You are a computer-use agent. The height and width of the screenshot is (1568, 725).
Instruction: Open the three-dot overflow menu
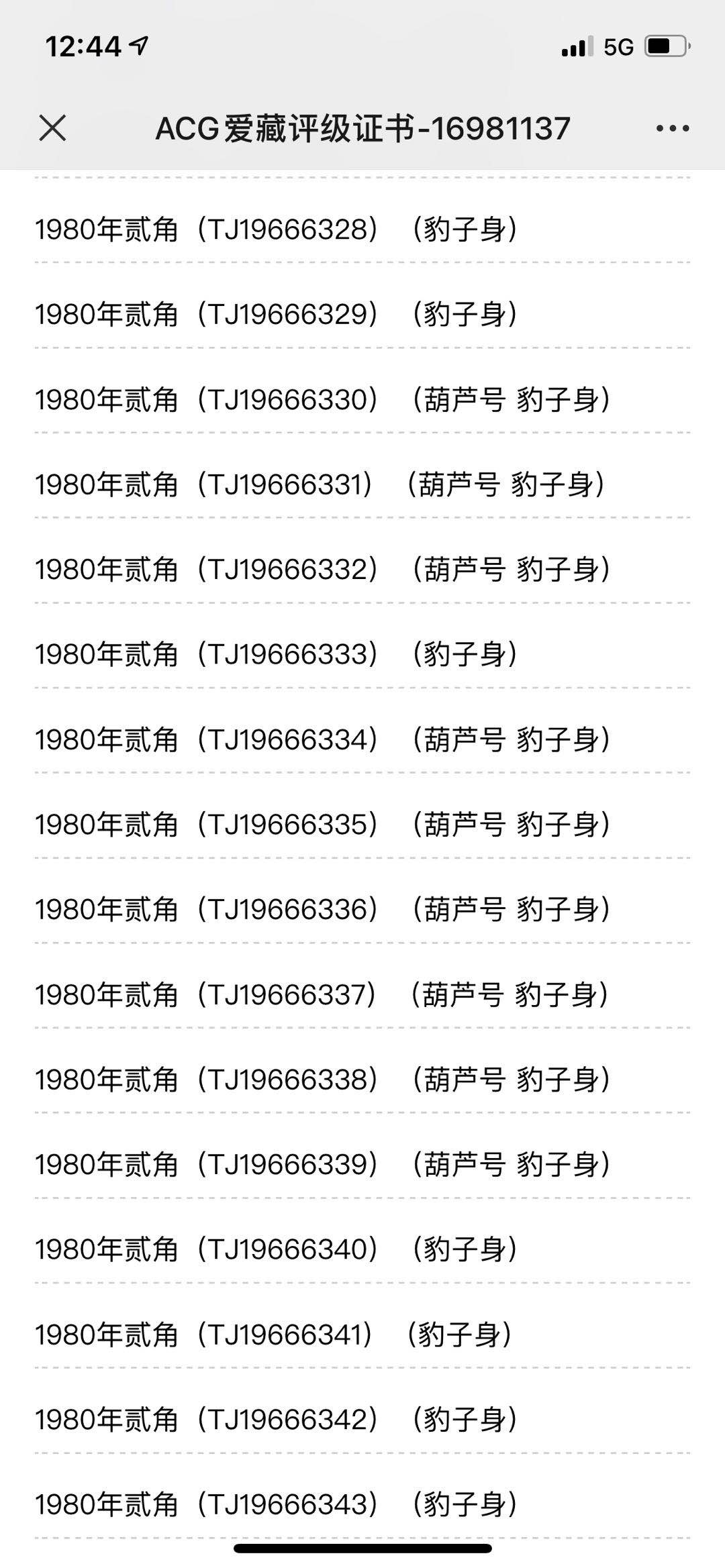coord(672,128)
